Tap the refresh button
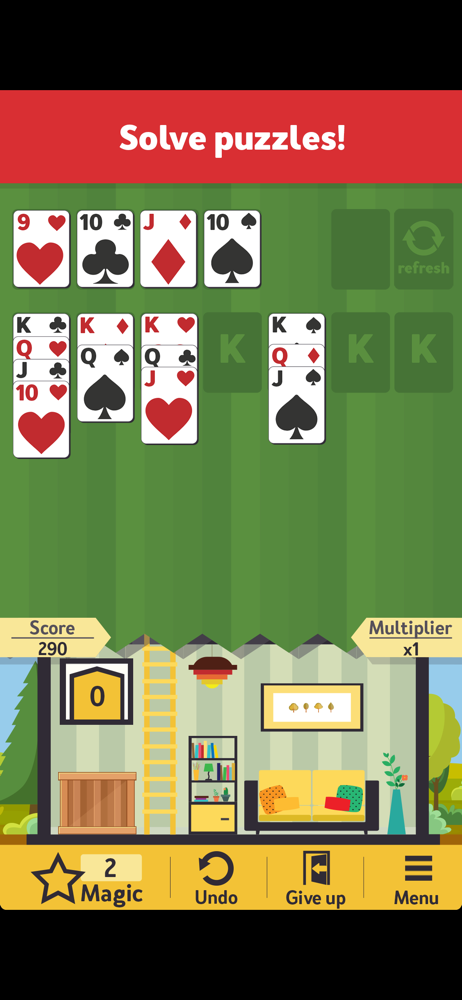The image size is (462, 1000). [424, 249]
